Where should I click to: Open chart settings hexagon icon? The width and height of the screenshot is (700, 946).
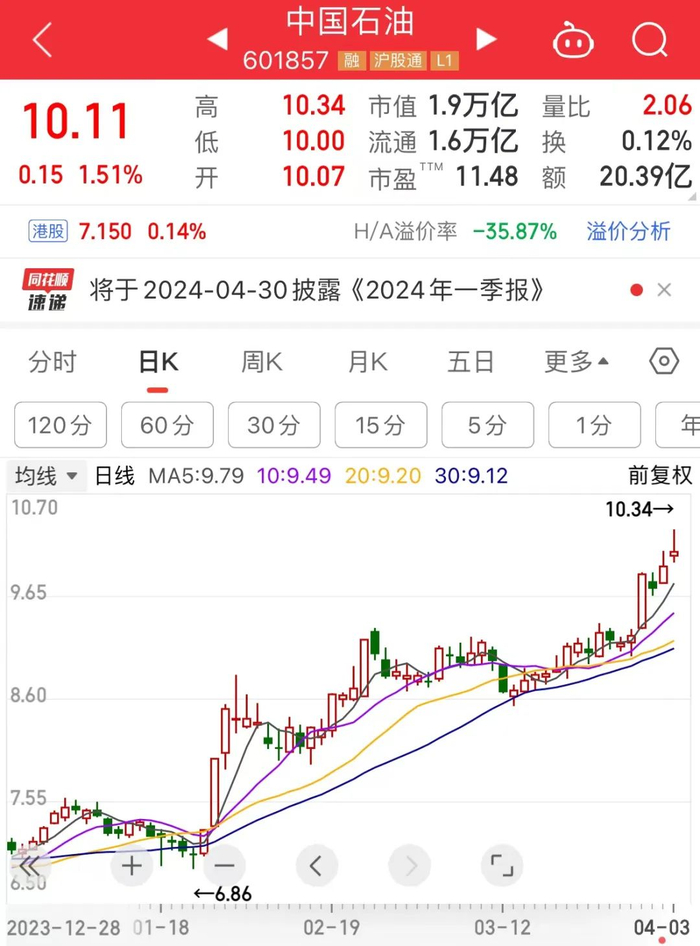(x=664, y=362)
